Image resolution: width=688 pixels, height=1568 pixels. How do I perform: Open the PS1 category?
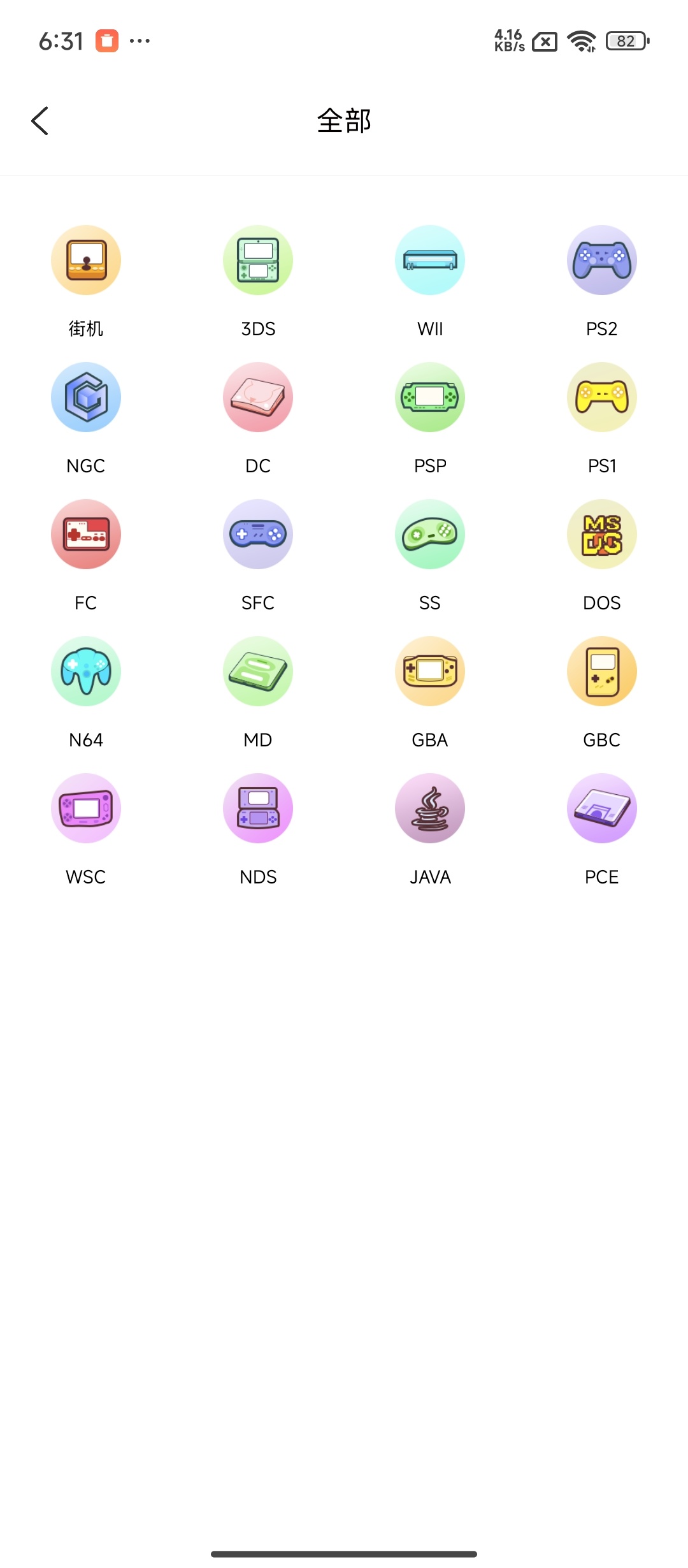602,398
